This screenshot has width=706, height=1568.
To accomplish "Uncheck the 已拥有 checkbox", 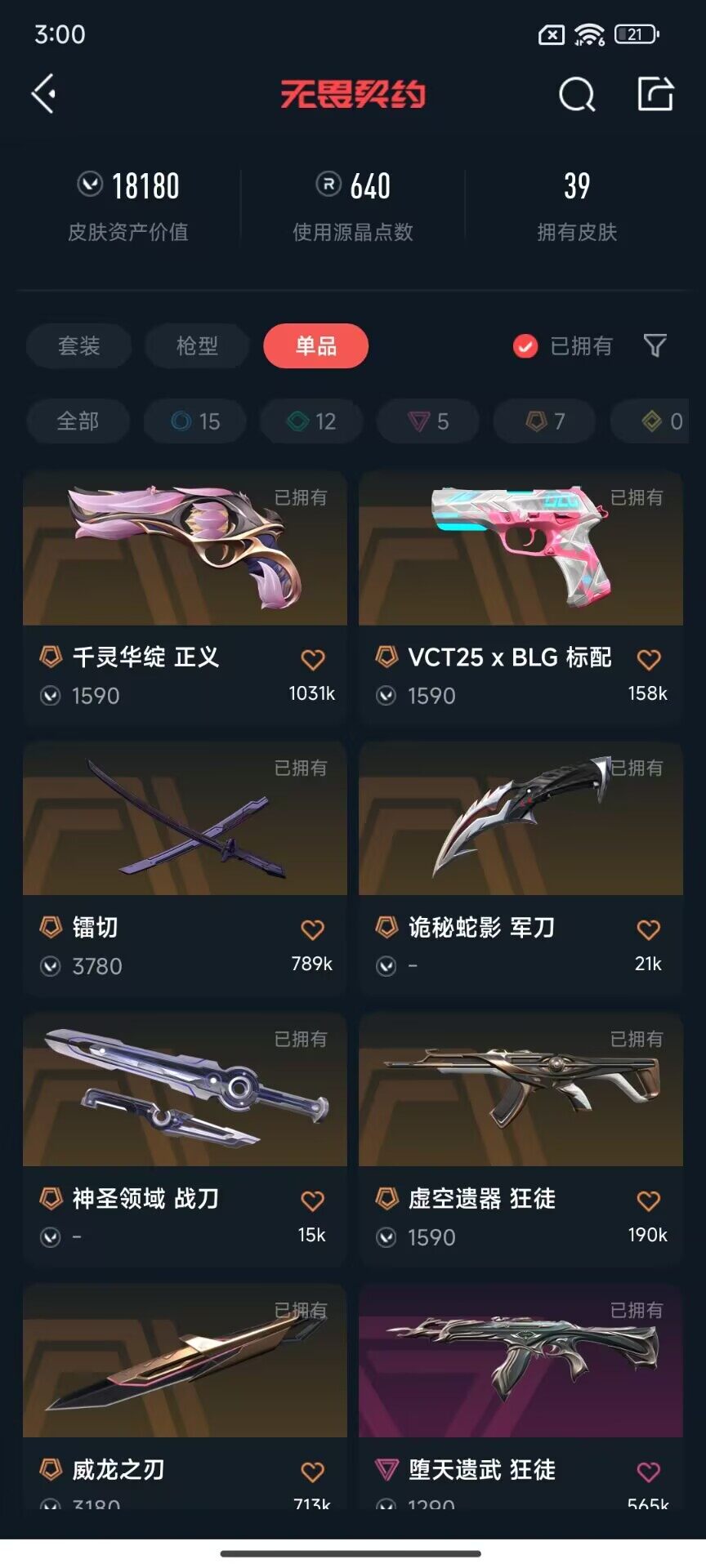I will point(525,346).
